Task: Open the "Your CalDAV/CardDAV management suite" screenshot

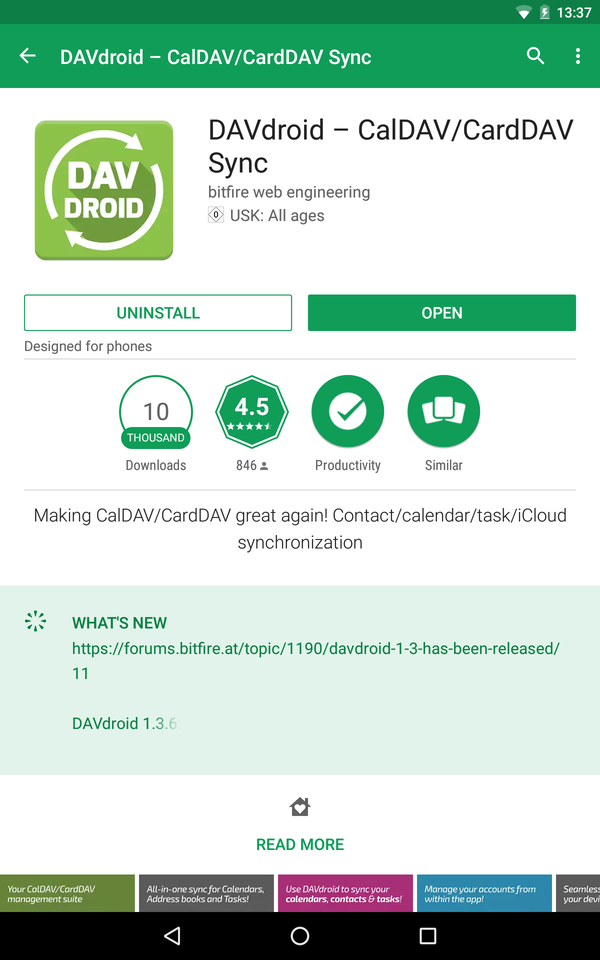Action: (67, 893)
